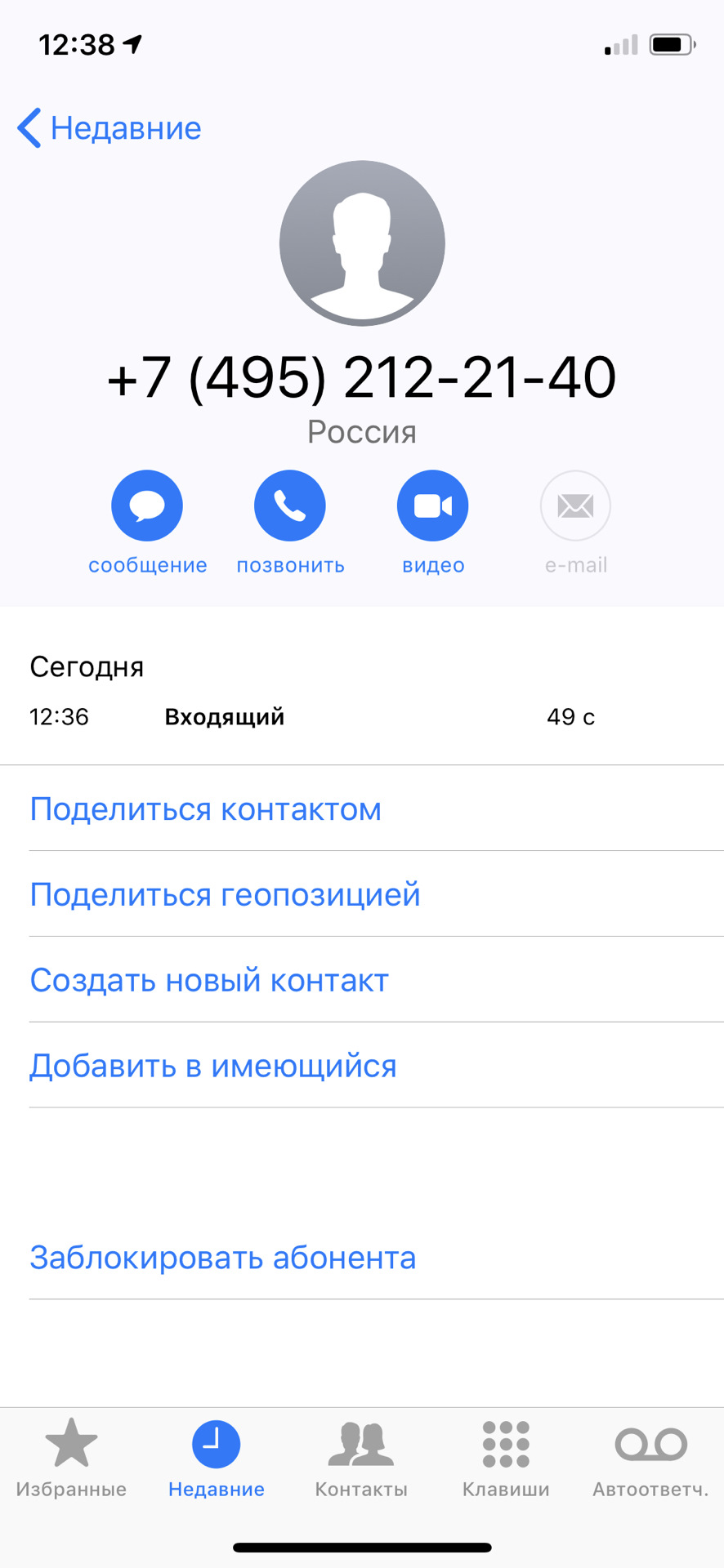Start a видео call
The width and height of the screenshot is (724, 1568).
[x=432, y=505]
